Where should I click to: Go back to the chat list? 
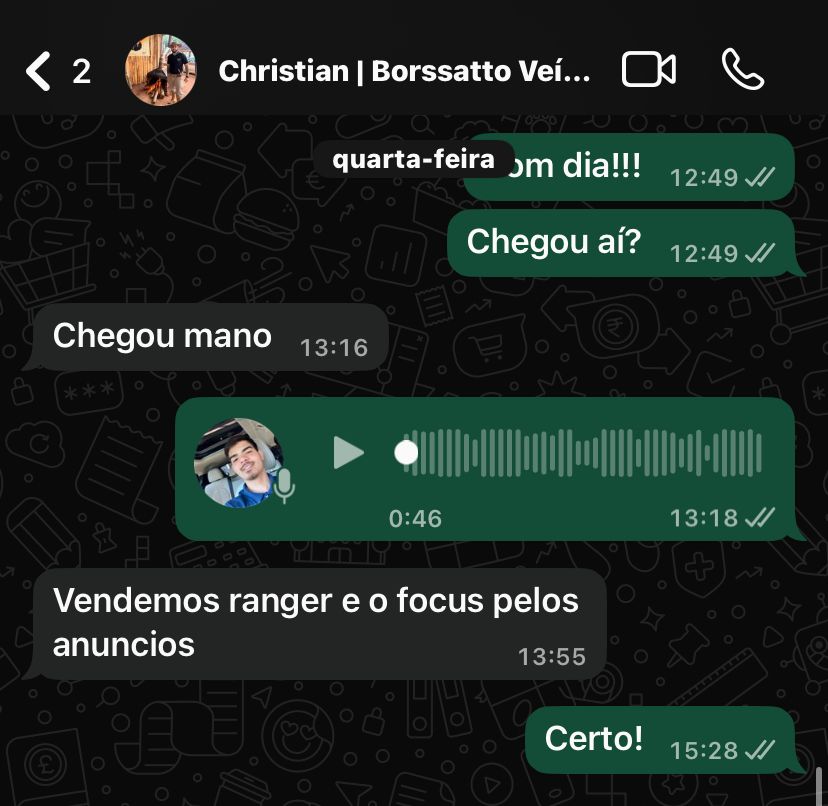point(38,71)
